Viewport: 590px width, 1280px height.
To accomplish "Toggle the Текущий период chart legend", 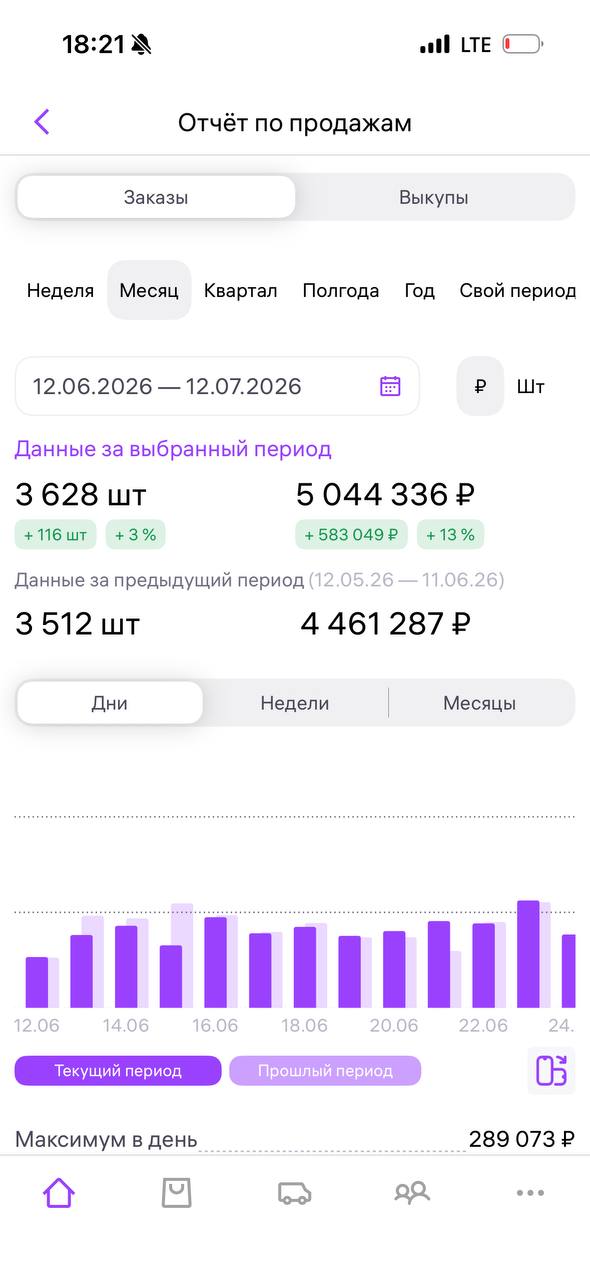I will pos(118,1071).
